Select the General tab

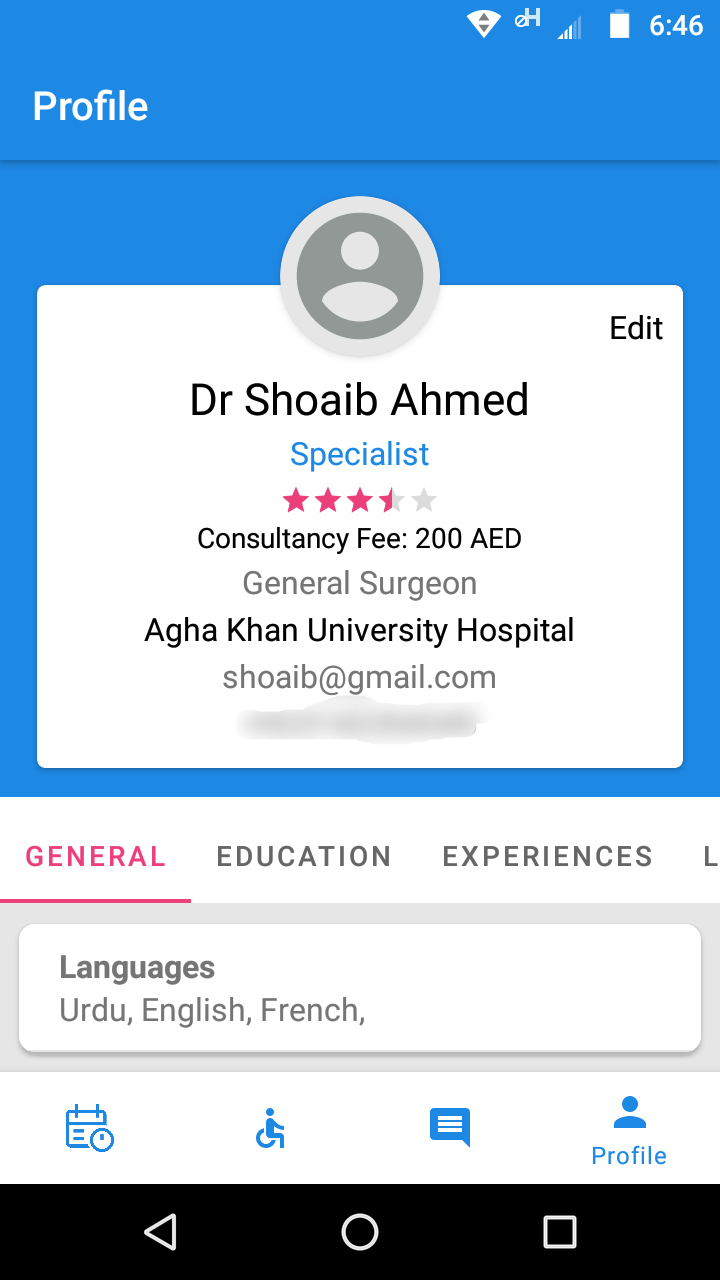[x=96, y=857]
